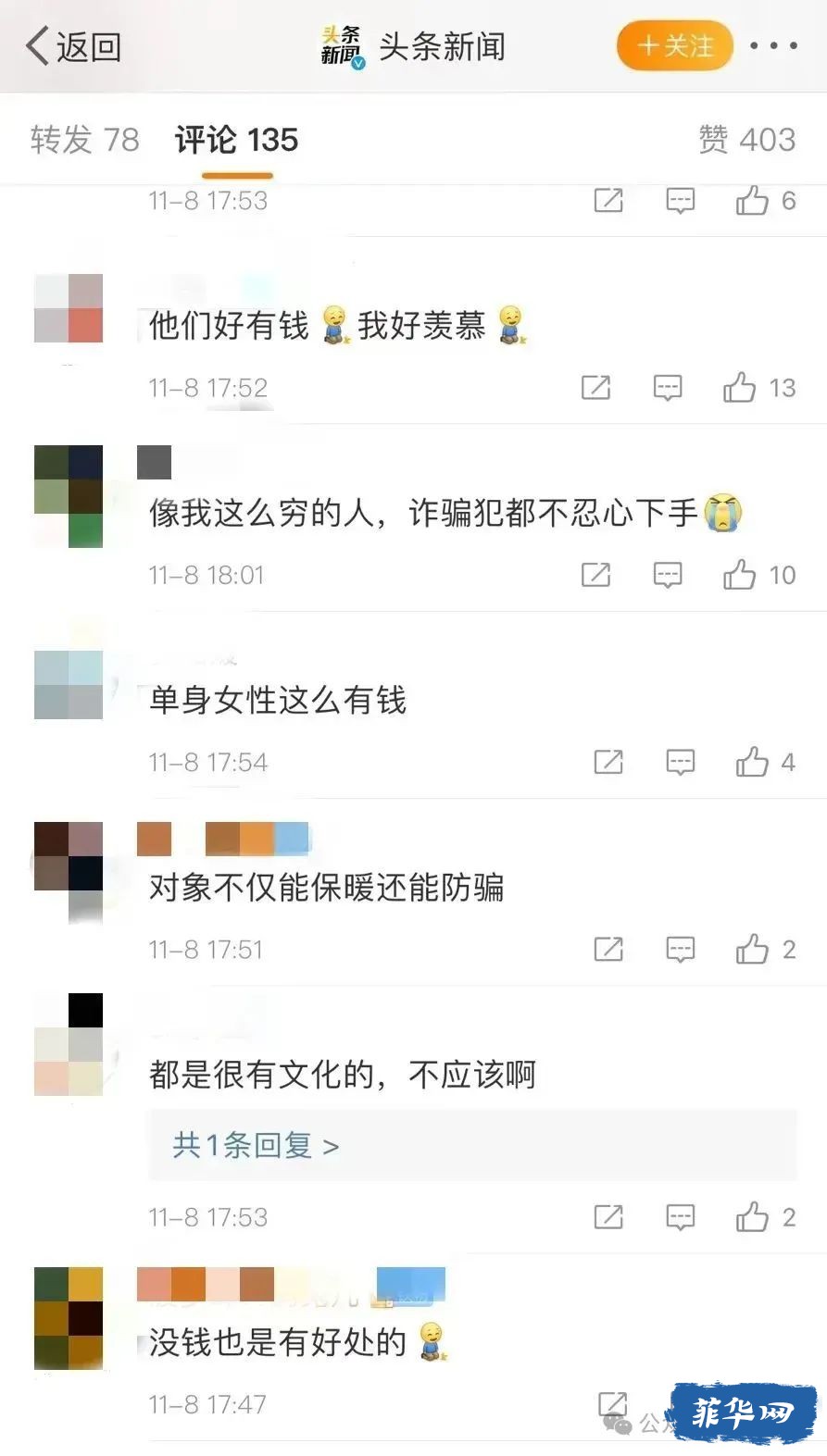The width and height of the screenshot is (827, 1456).
Task: Like the top comment posted 11-8 17:53
Action: pos(752,200)
